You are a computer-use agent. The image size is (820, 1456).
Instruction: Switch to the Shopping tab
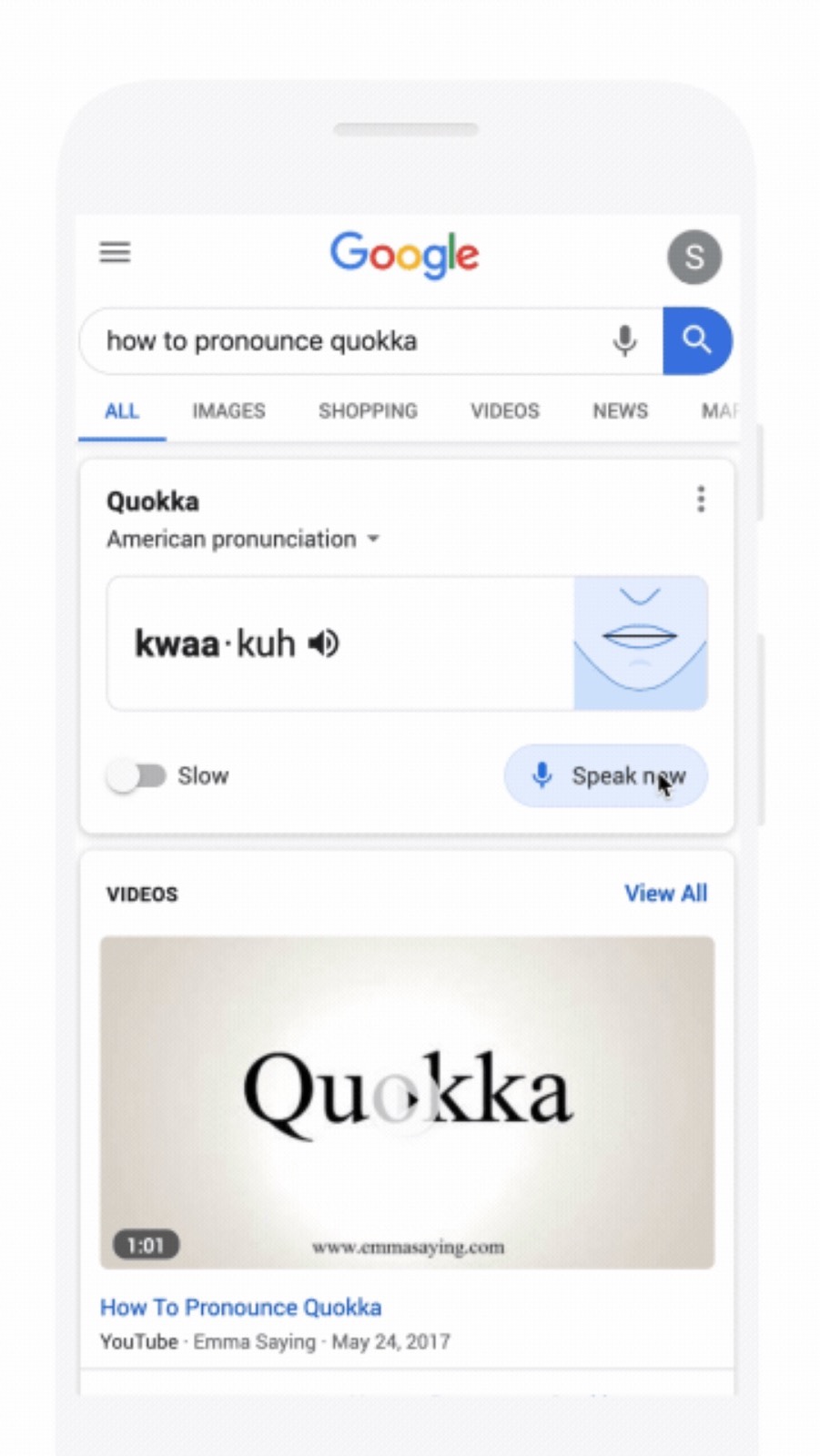click(368, 411)
